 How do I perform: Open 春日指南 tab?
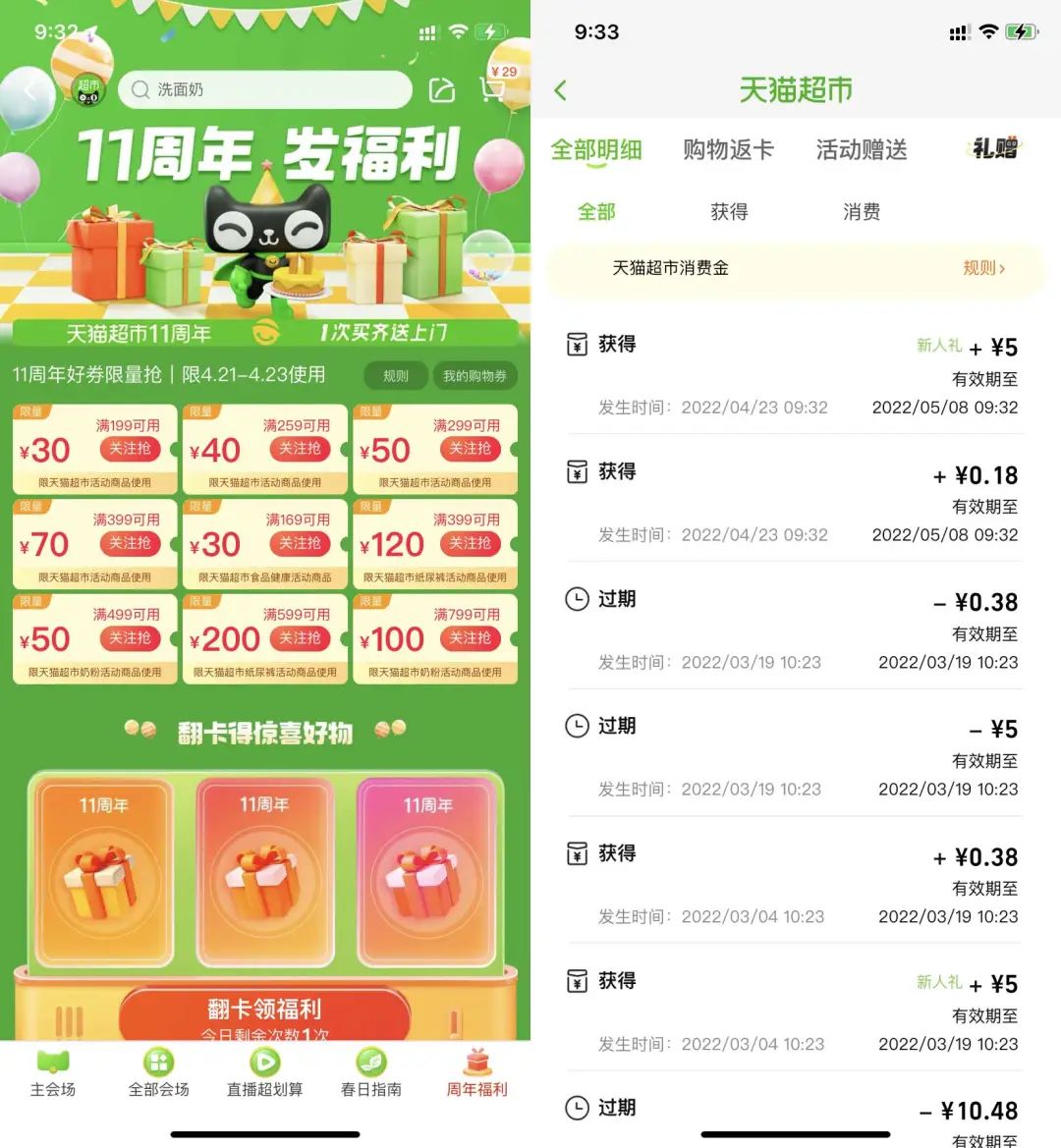[370, 1072]
